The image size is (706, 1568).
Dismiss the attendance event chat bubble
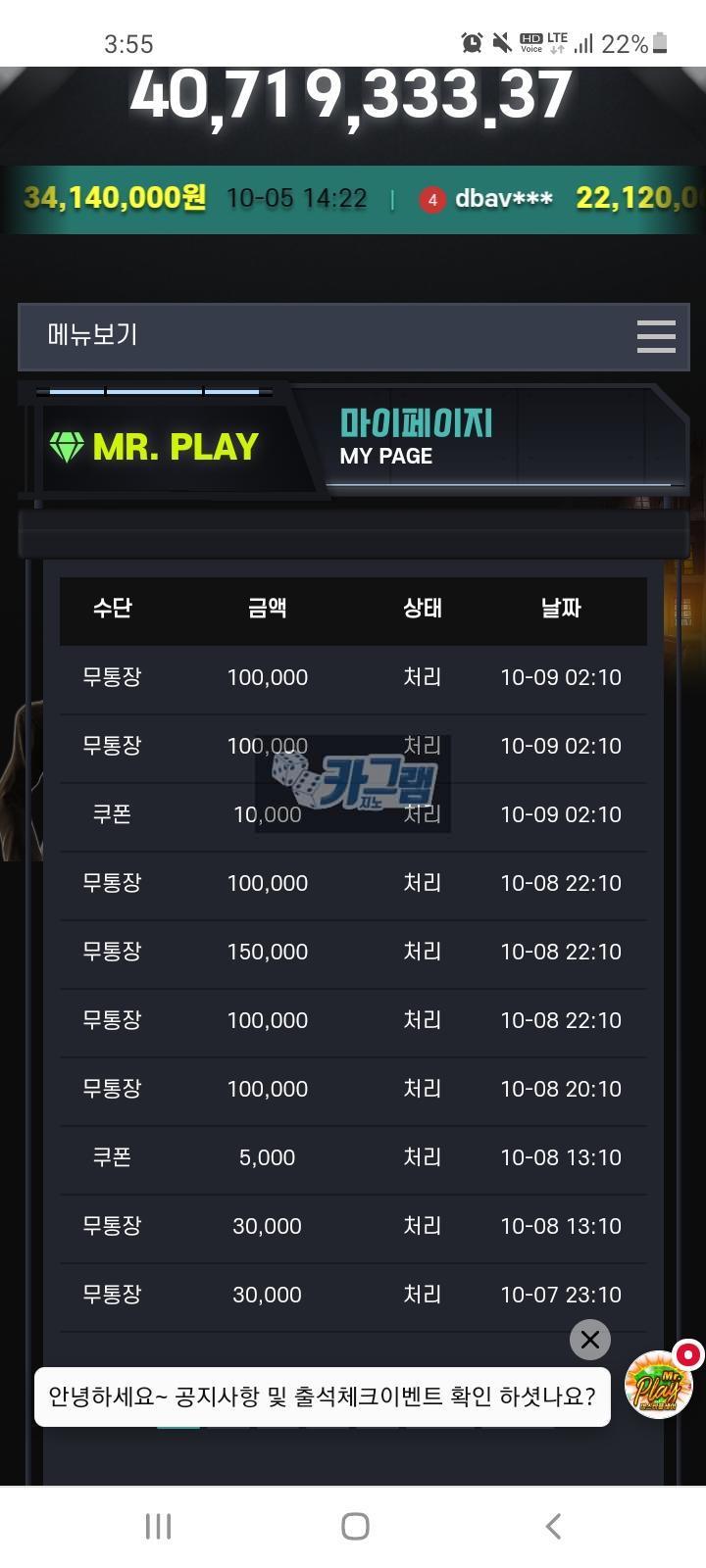[590, 1340]
